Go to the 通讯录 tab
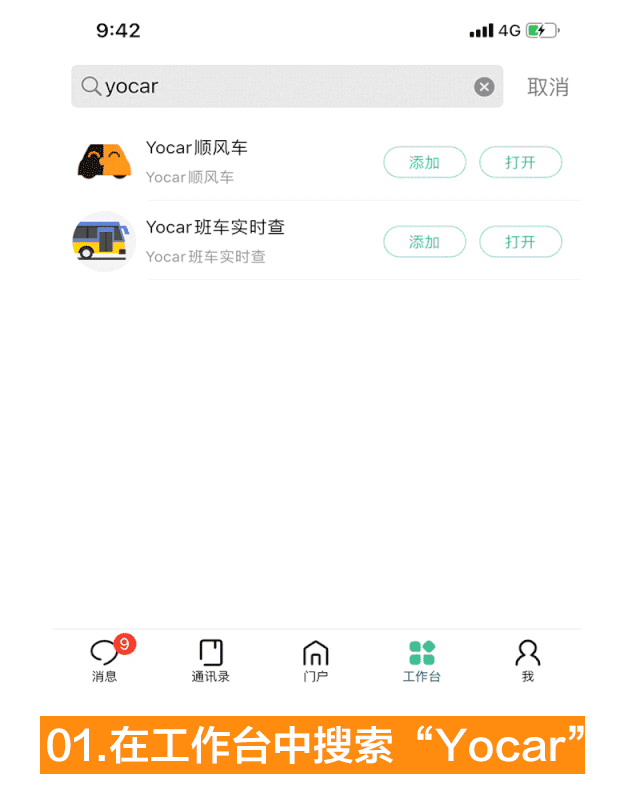The width and height of the screenshot is (640, 800). click(211, 660)
